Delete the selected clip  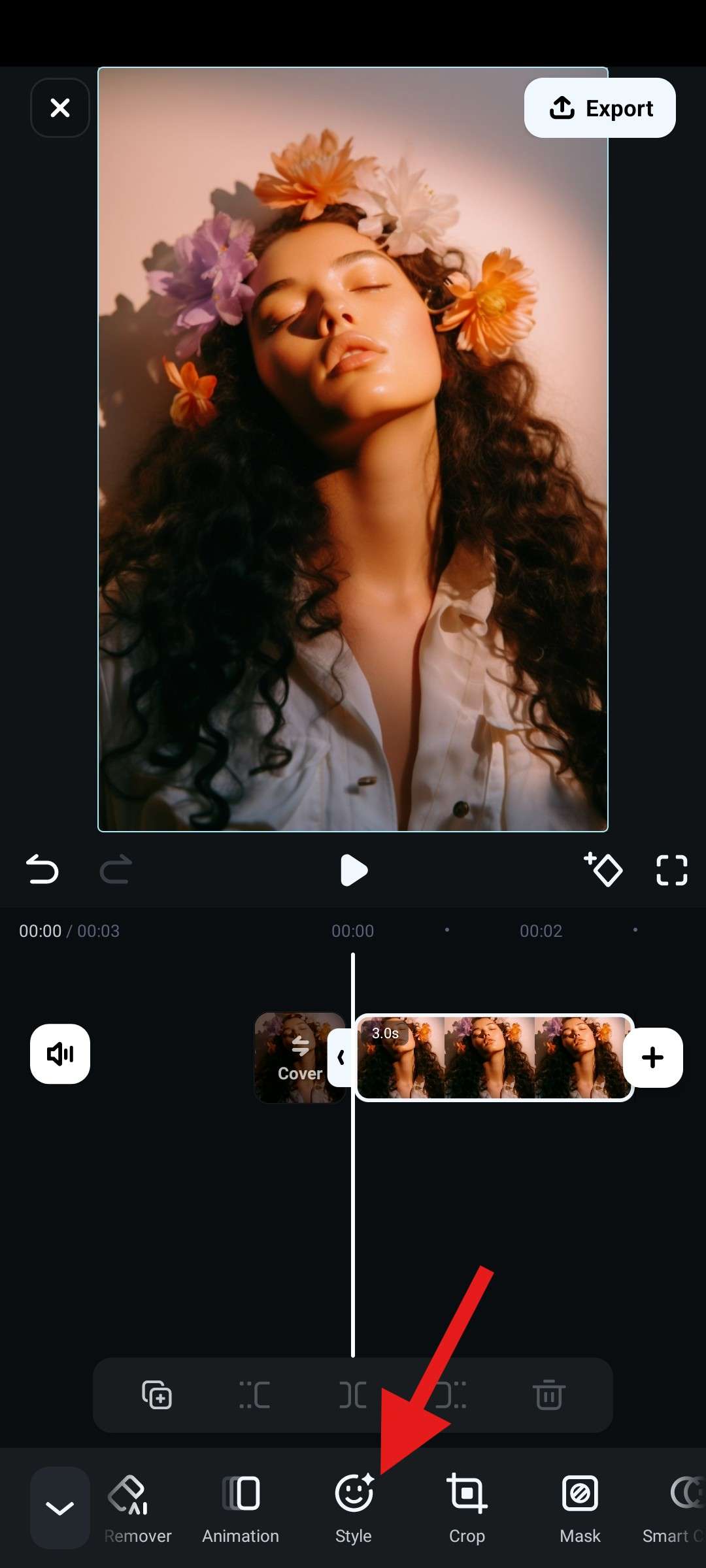click(x=548, y=1395)
